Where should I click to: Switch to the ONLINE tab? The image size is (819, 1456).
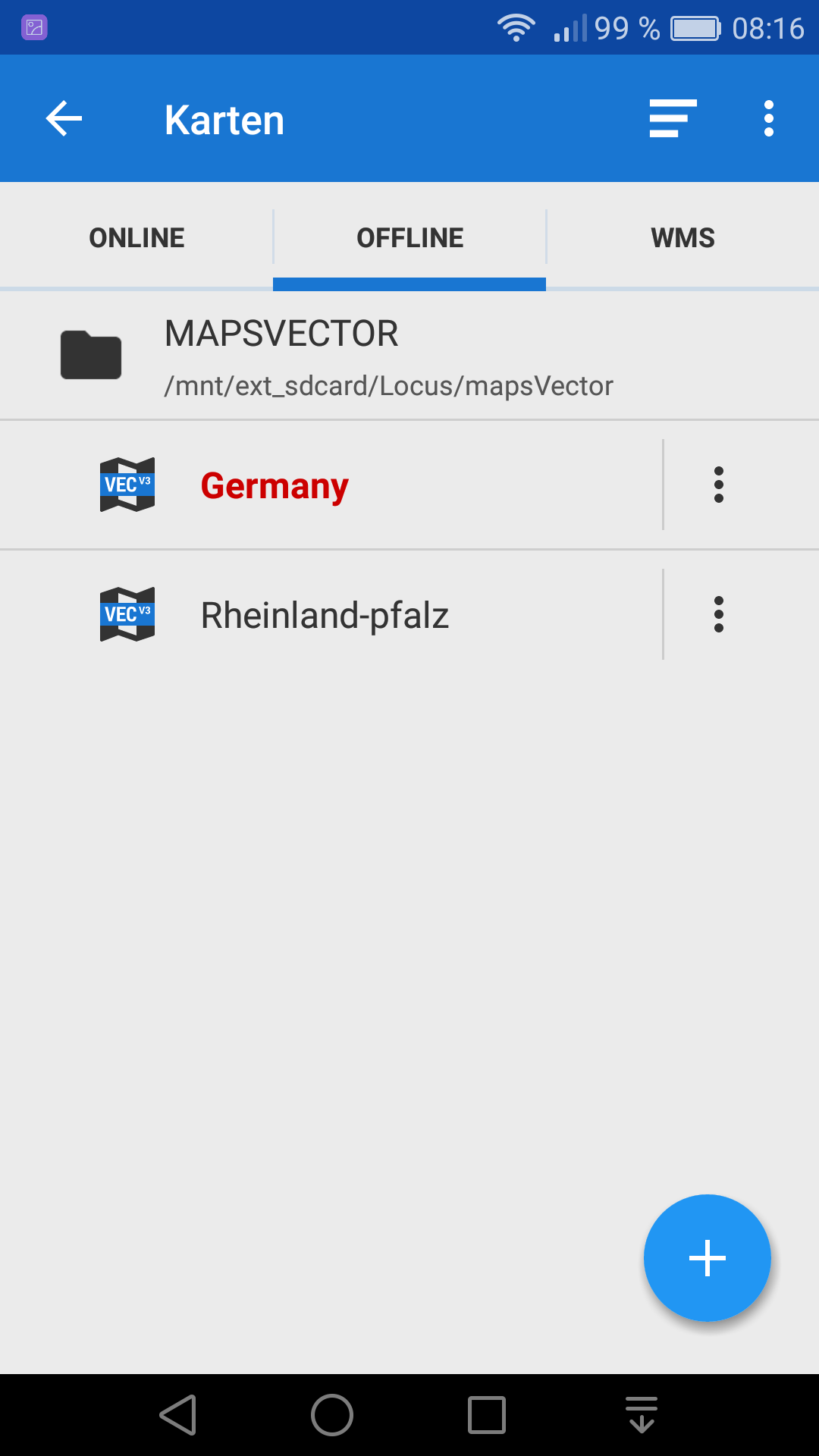[x=136, y=238]
